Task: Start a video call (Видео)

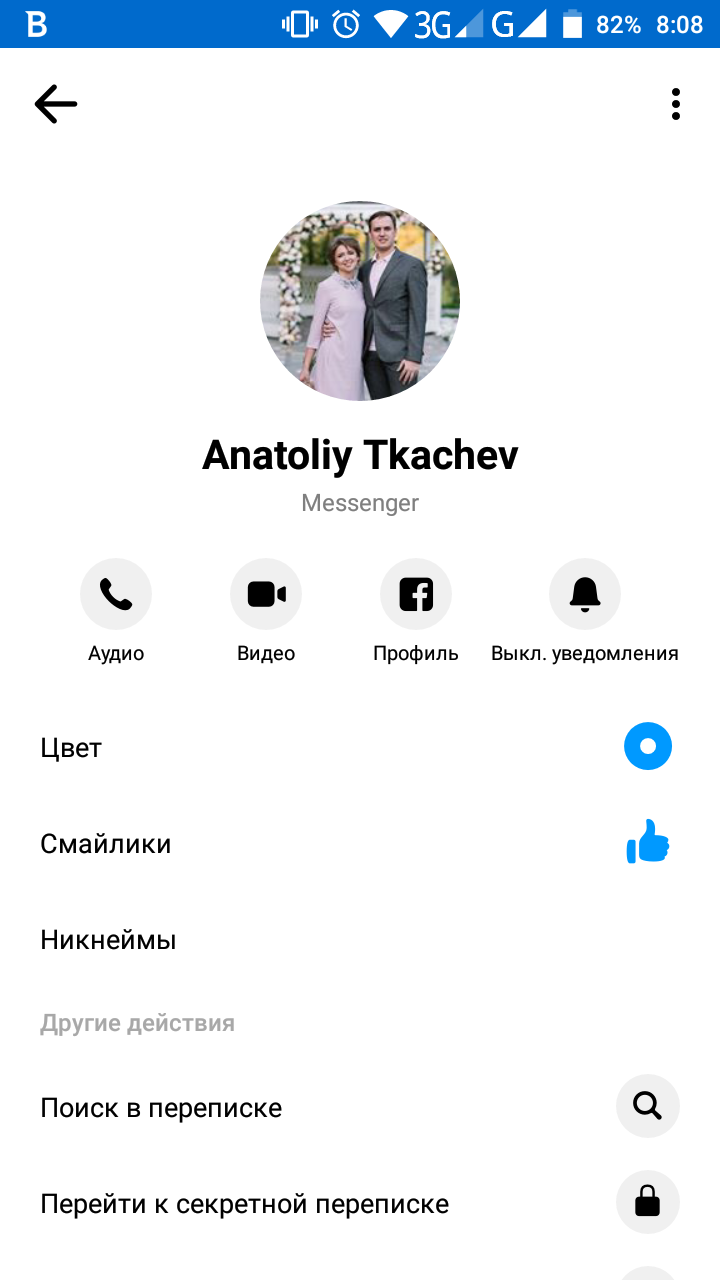Action: click(x=266, y=595)
